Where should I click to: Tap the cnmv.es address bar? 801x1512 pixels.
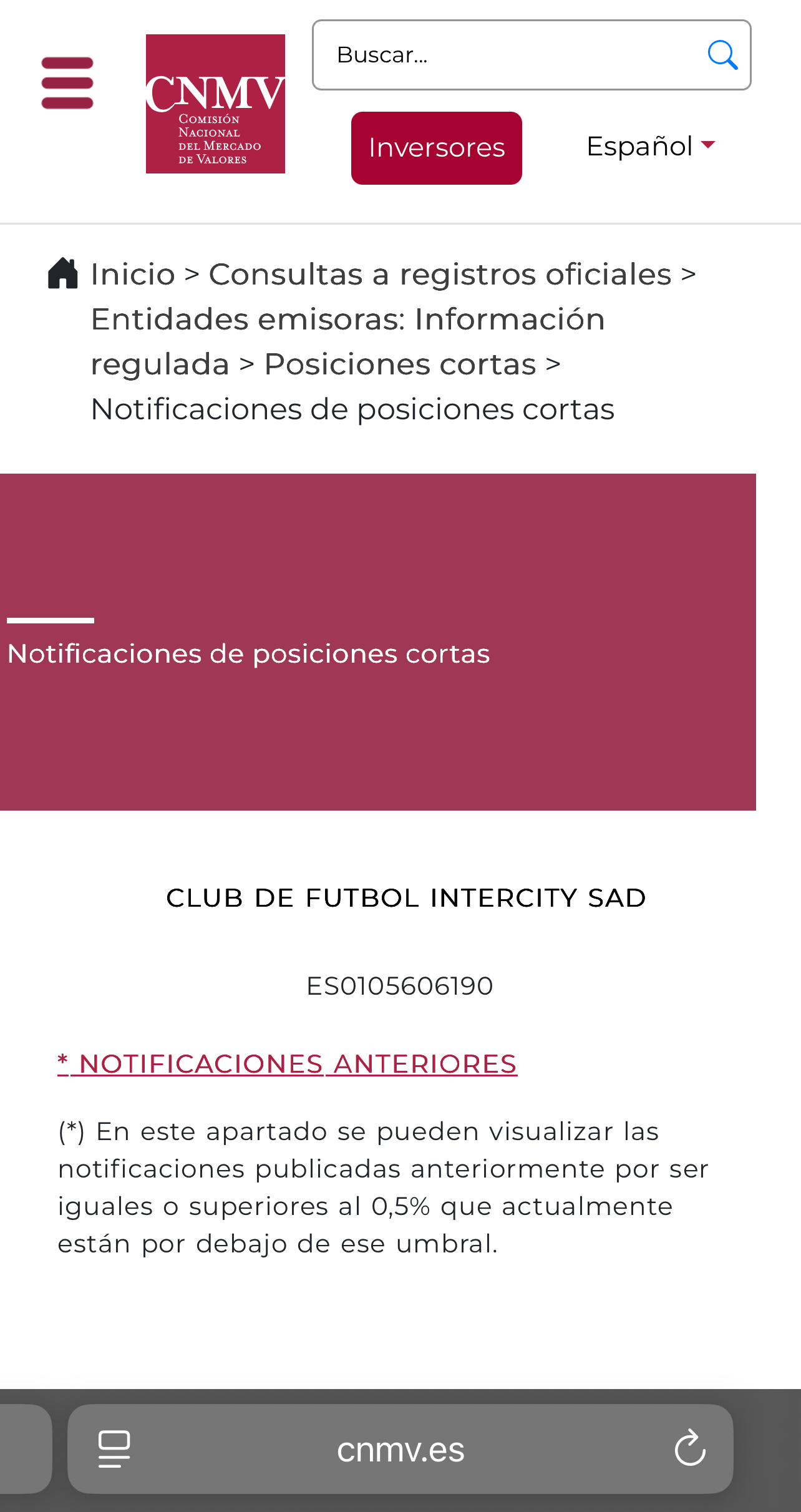coord(400,1449)
